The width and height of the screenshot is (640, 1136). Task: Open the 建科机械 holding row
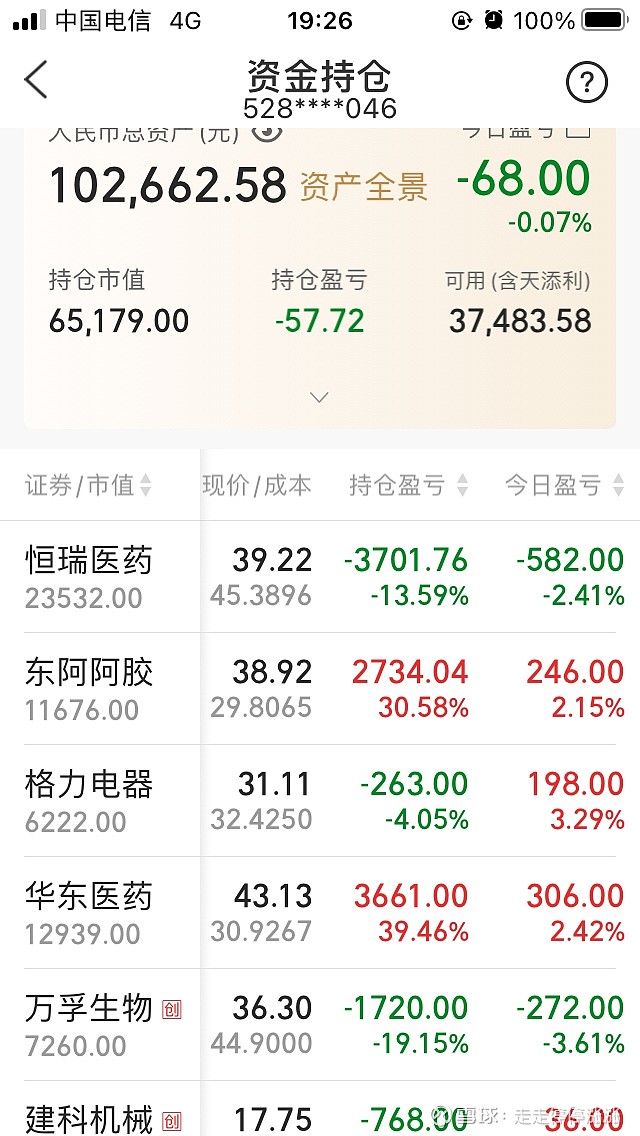(320, 1109)
